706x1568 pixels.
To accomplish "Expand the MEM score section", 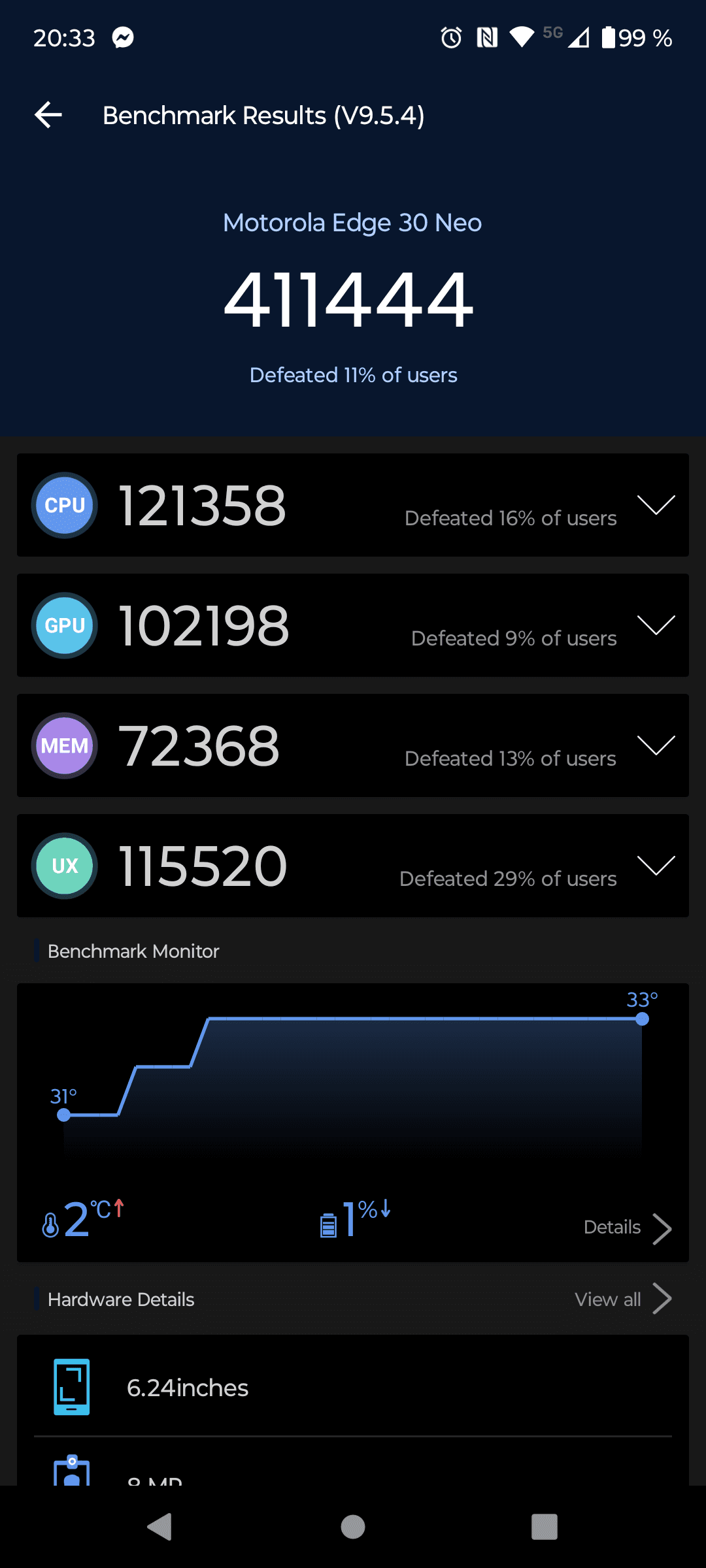I will [x=656, y=745].
